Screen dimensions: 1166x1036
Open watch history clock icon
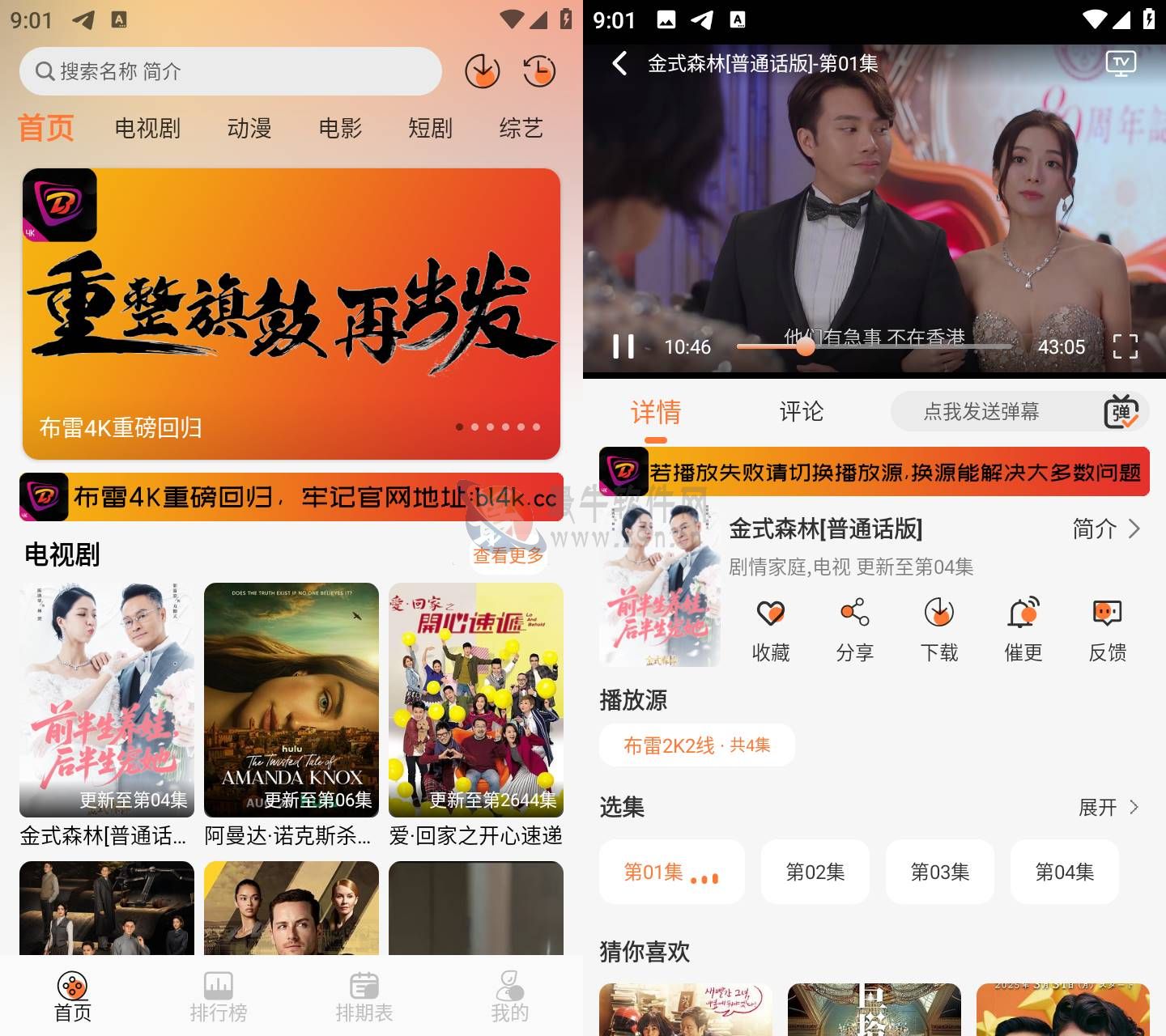(x=539, y=71)
